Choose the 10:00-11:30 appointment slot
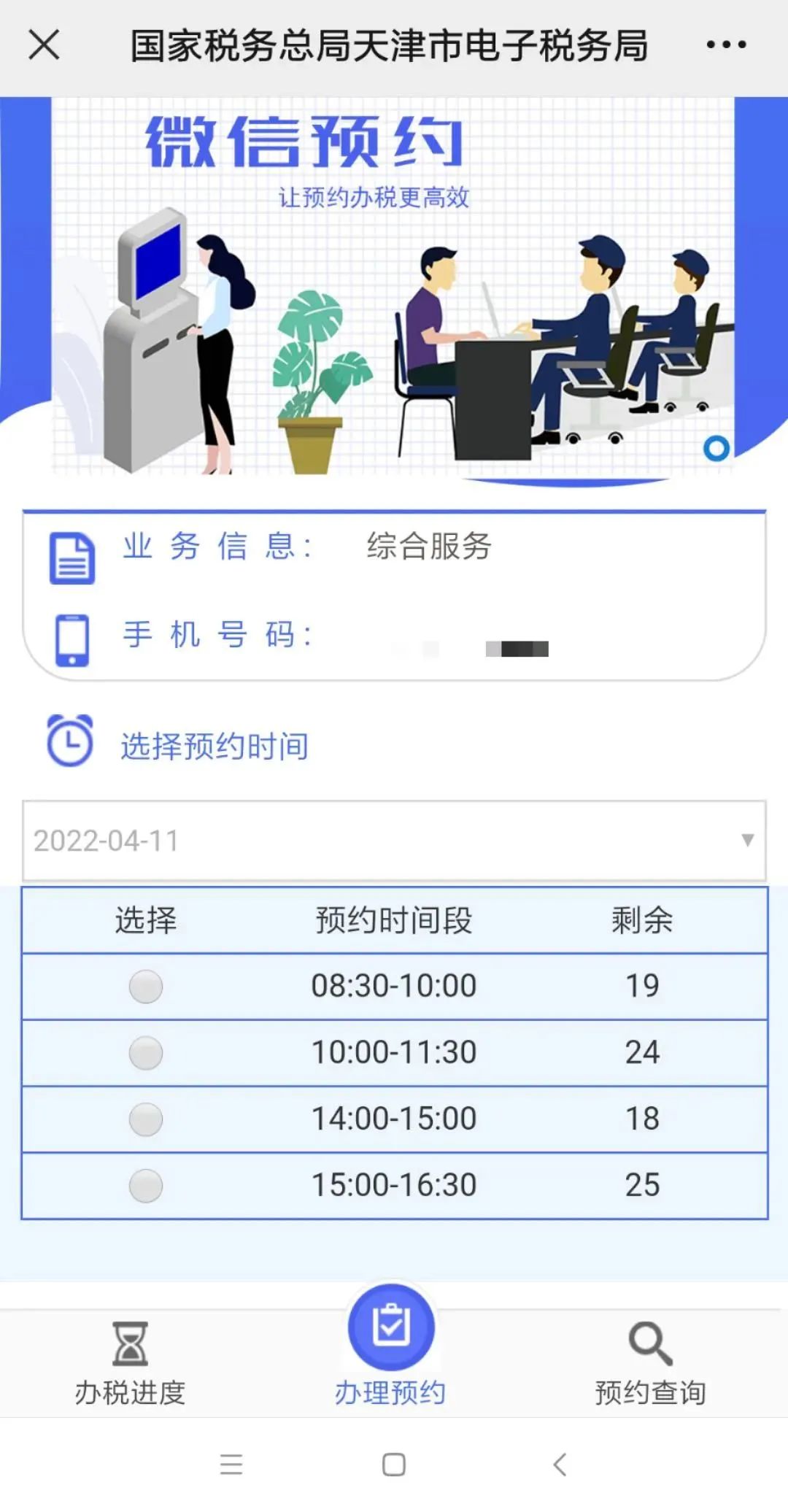788x1512 pixels. pyautogui.click(x=146, y=1053)
